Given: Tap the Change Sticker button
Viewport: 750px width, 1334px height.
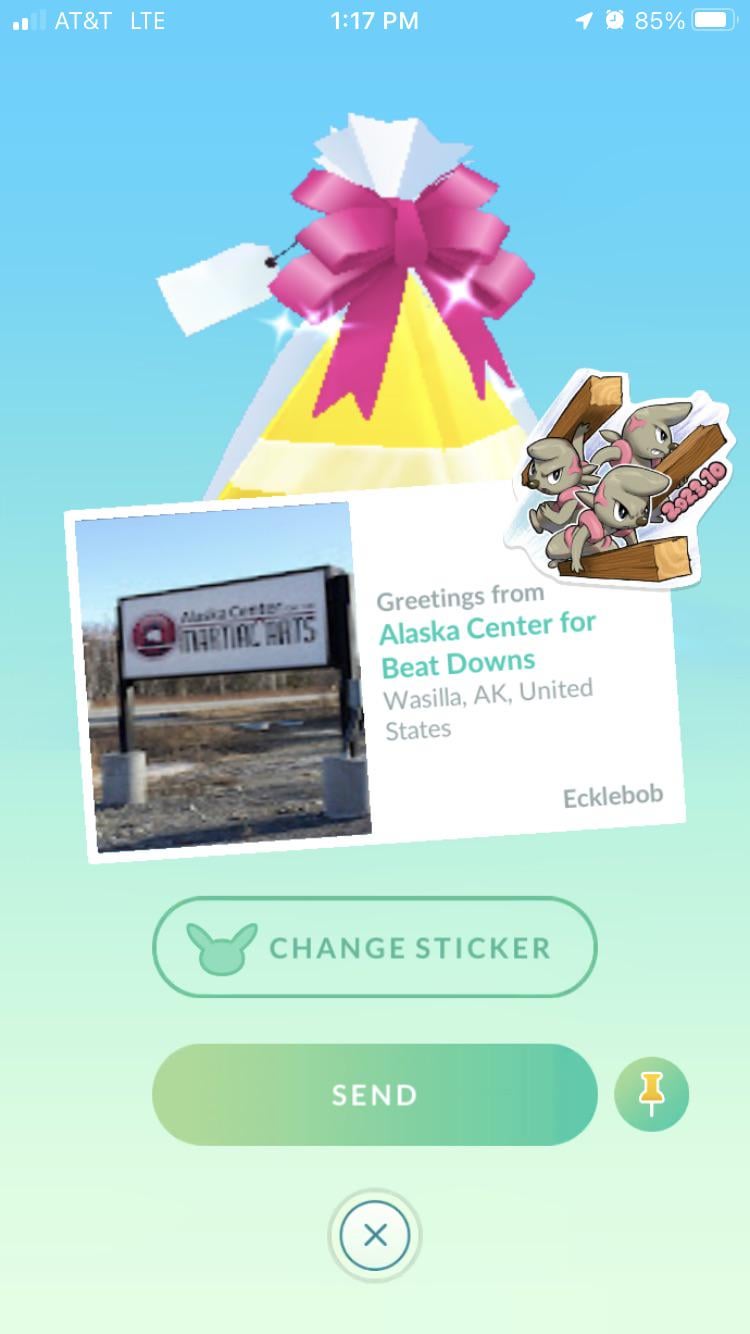Looking at the screenshot, I should pos(374,947).
